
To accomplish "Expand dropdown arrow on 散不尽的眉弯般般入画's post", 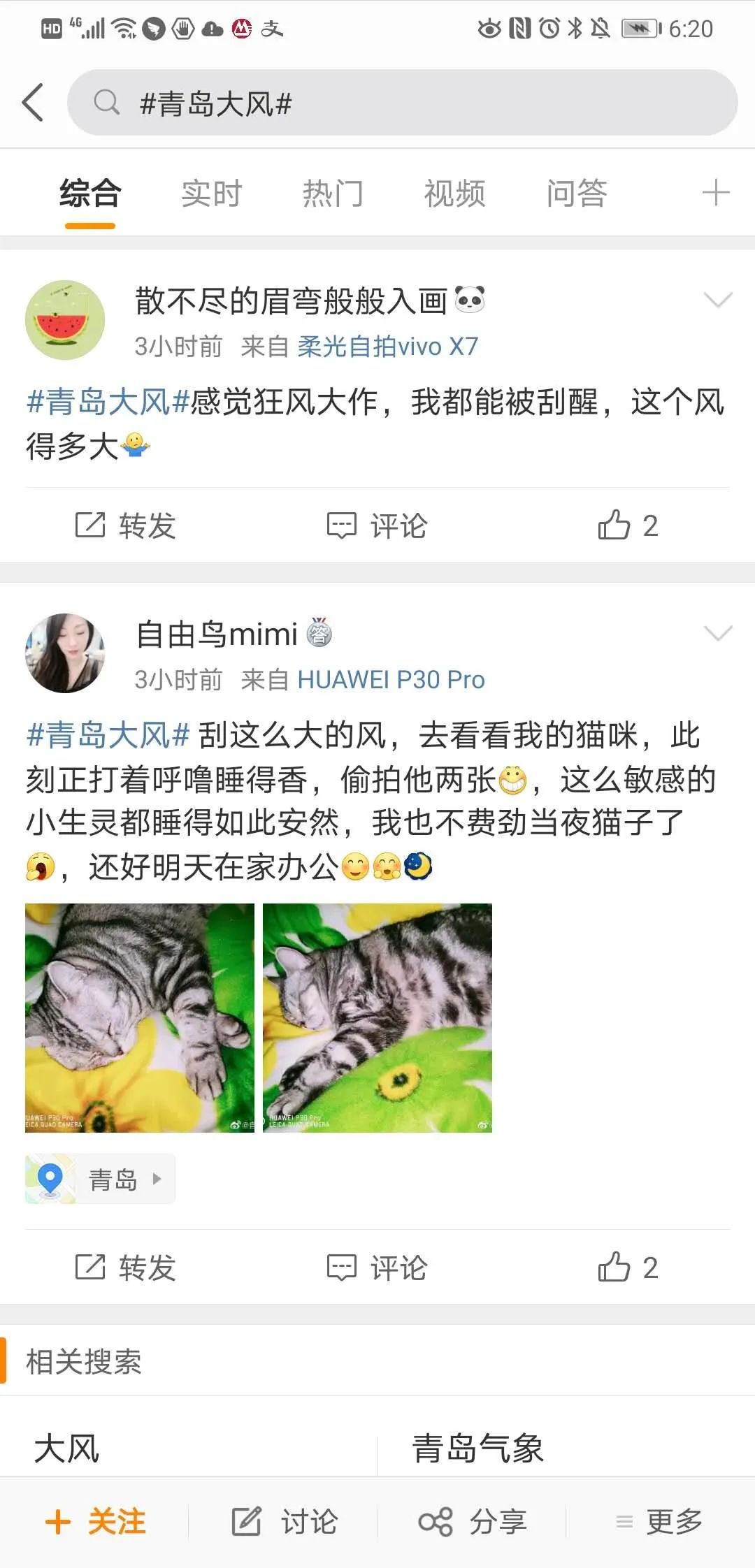I will (x=717, y=300).
